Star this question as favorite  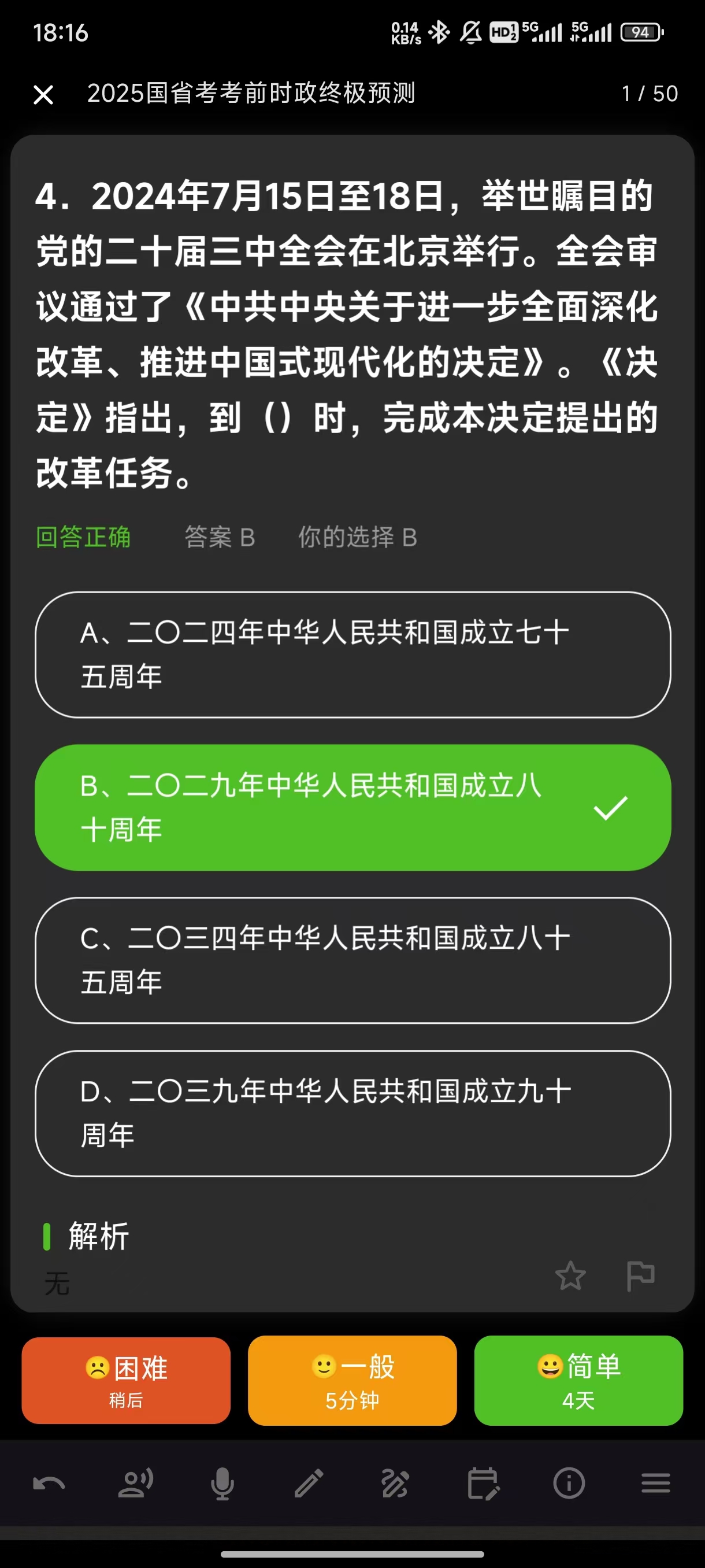(570, 1276)
